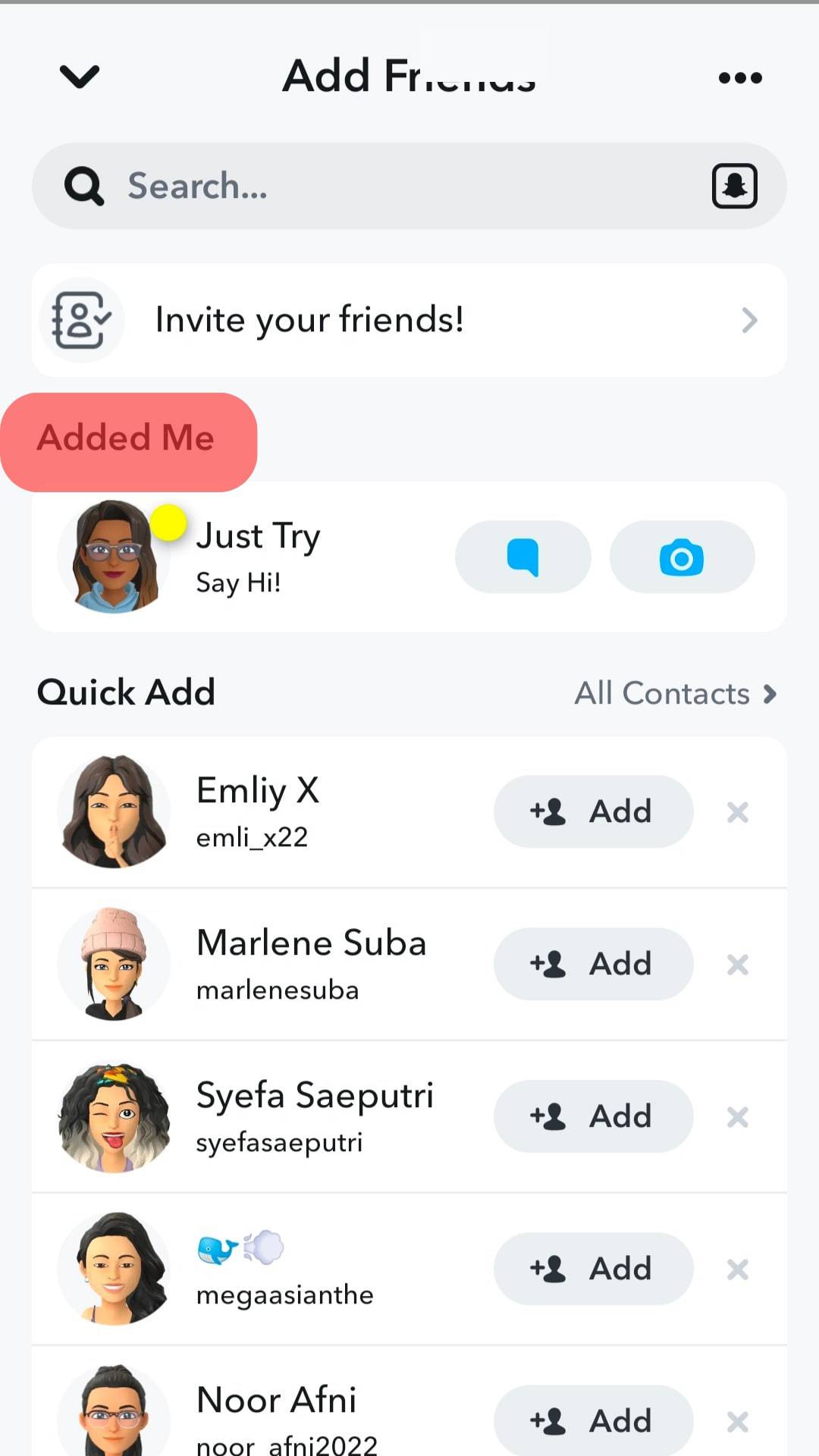The width and height of the screenshot is (819, 1456).
Task: Remove Marlene Suba from Quick Add
Action: point(736,965)
